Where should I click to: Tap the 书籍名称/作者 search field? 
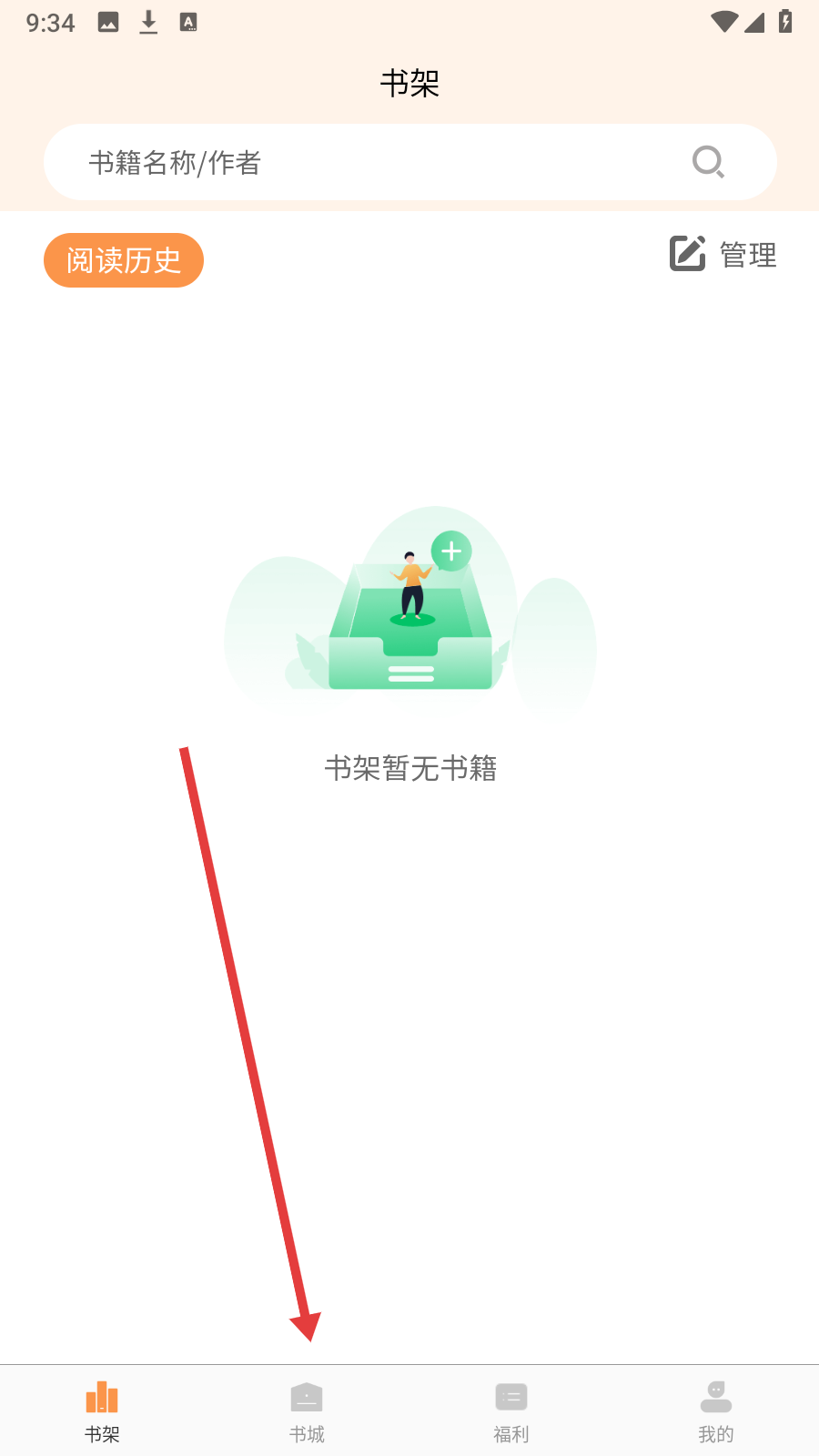(x=364, y=162)
